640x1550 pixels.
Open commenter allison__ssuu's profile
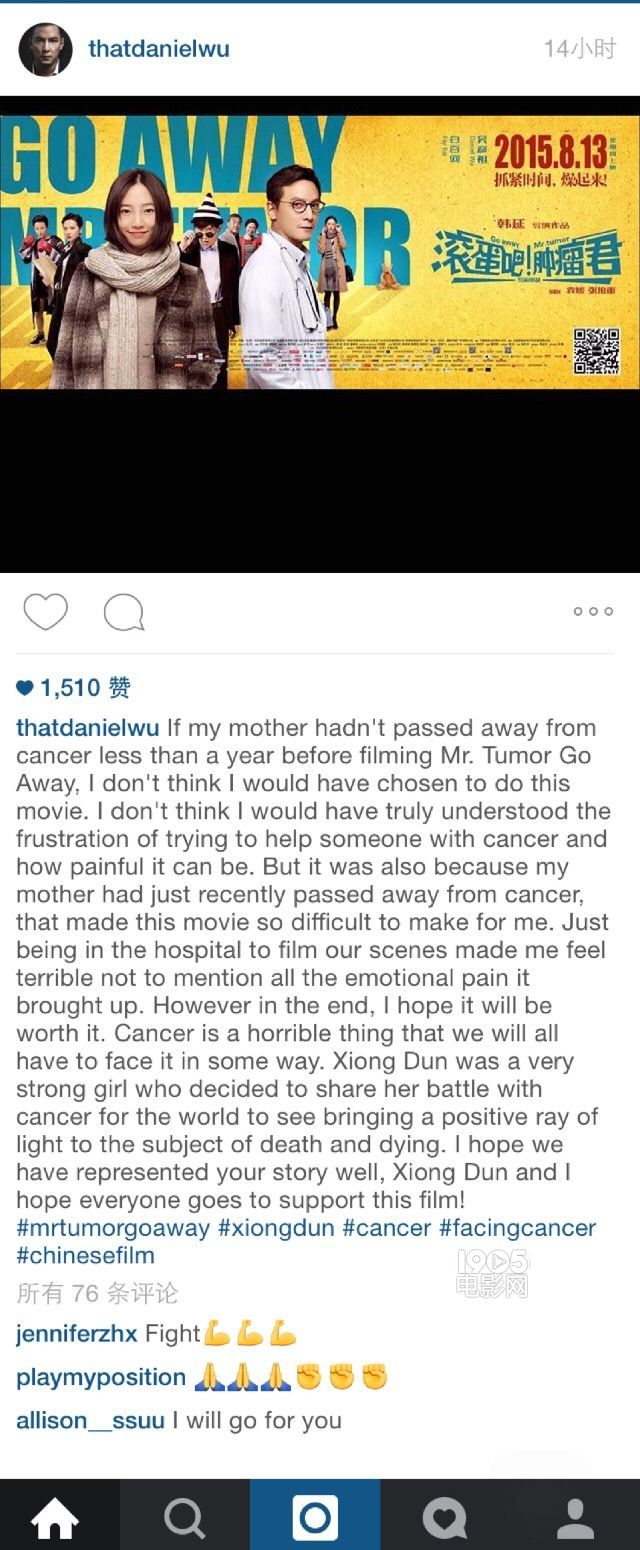90,1421
